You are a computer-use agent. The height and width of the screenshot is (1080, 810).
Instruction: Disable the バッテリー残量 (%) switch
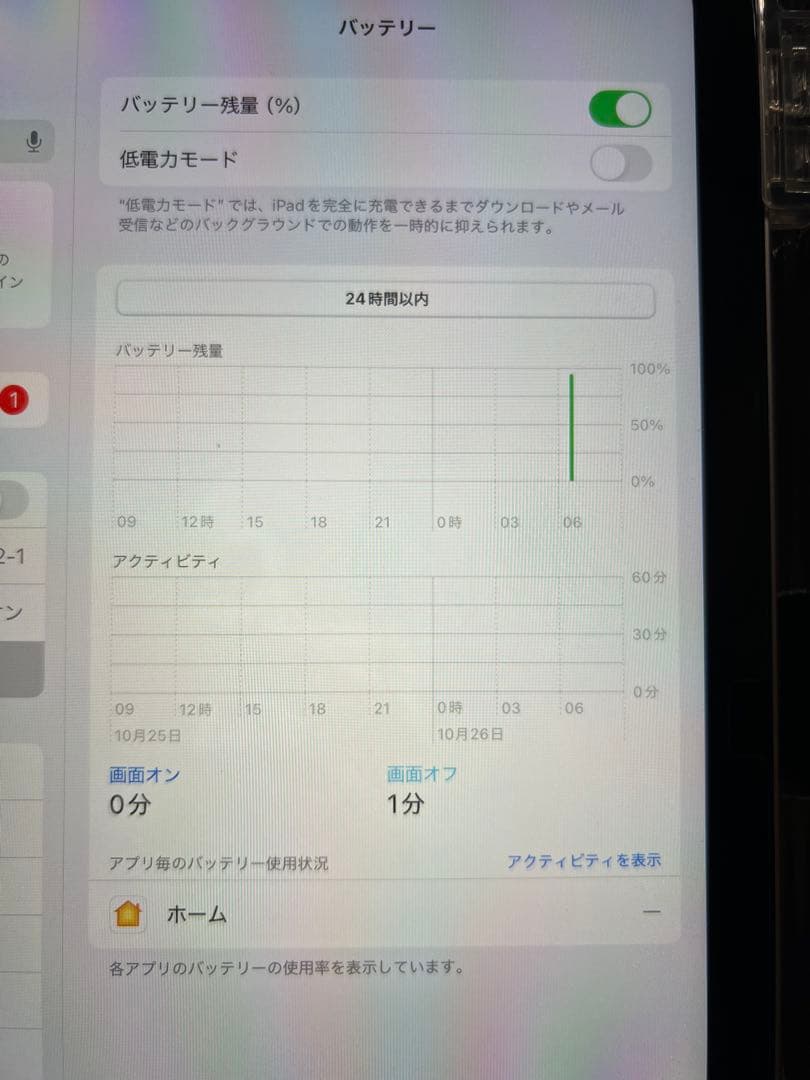pos(619,107)
